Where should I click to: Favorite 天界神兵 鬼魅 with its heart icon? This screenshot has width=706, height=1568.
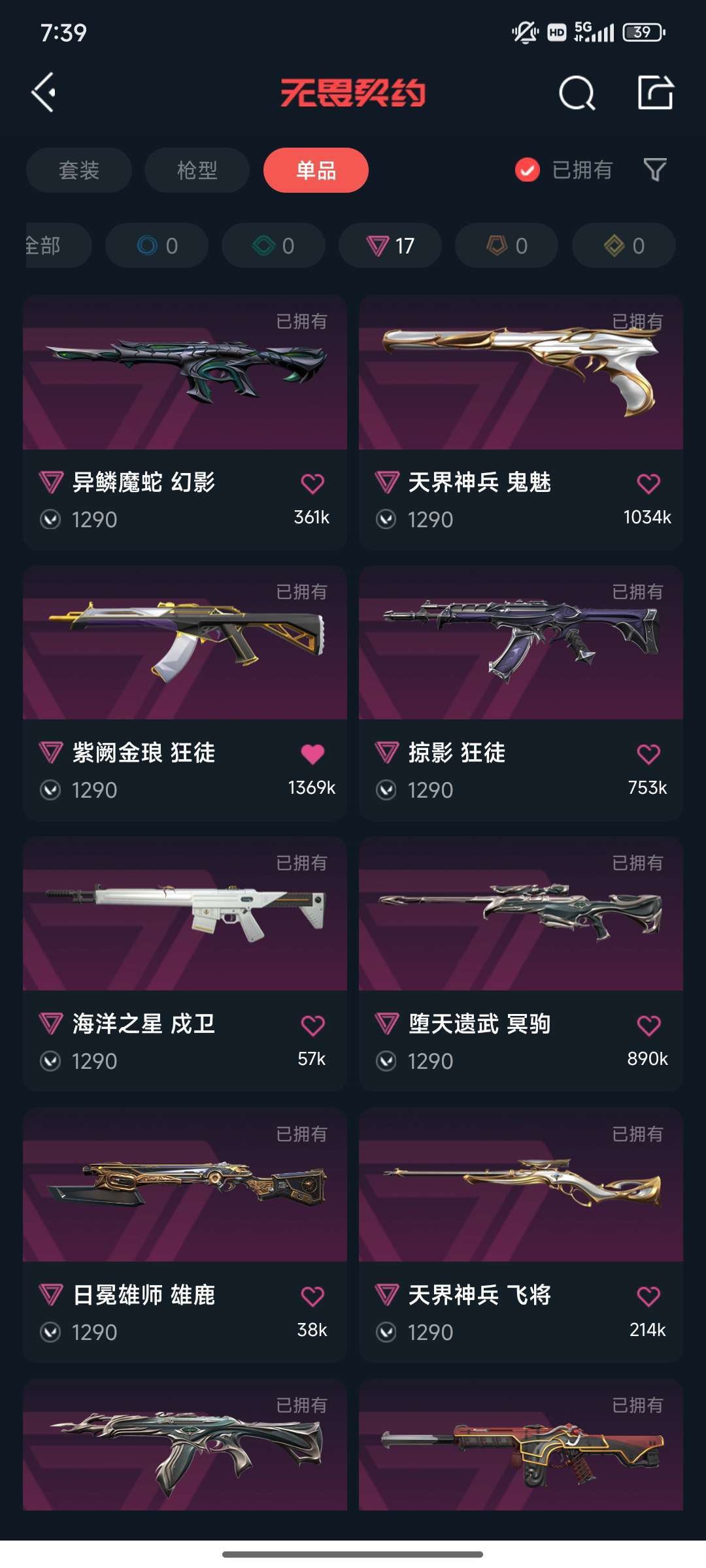pyautogui.click(x=648, y=482)
